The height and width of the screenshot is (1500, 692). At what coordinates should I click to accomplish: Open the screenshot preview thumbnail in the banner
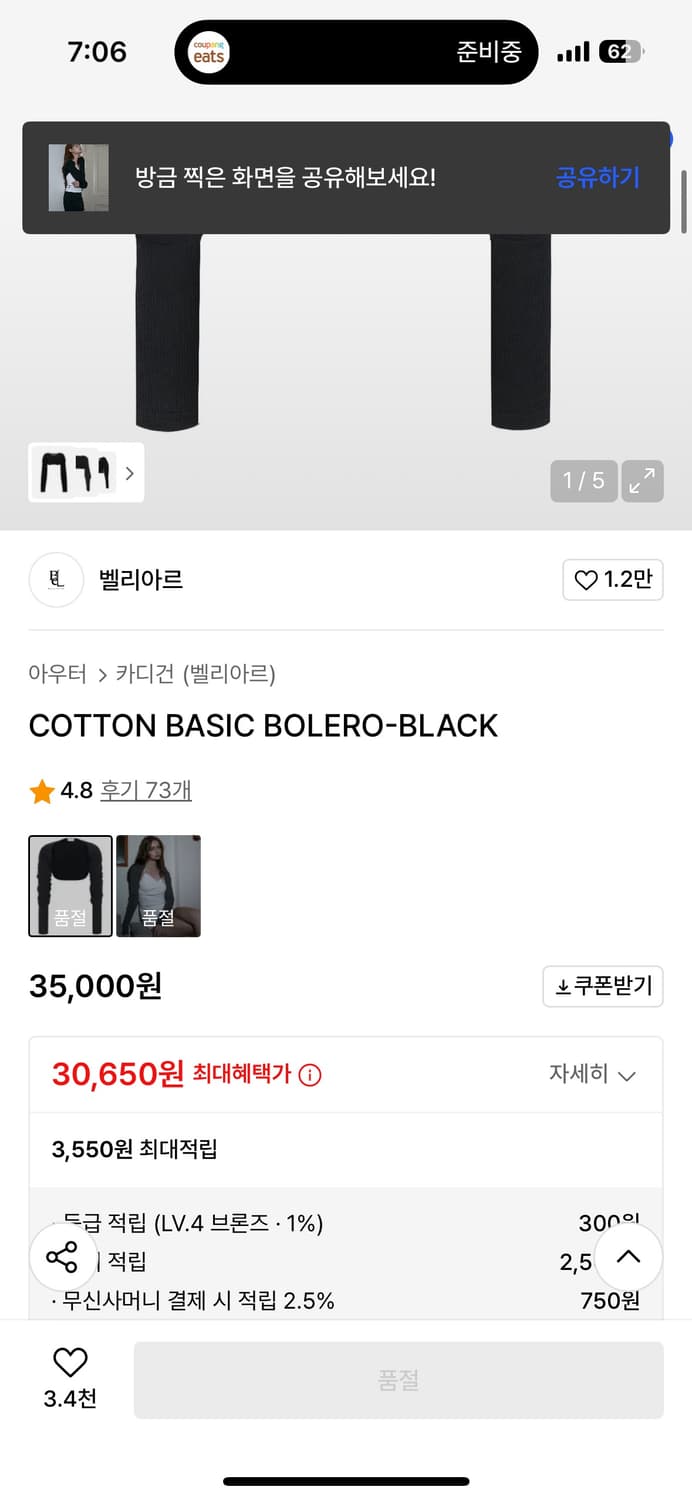(x=78, y=178)
